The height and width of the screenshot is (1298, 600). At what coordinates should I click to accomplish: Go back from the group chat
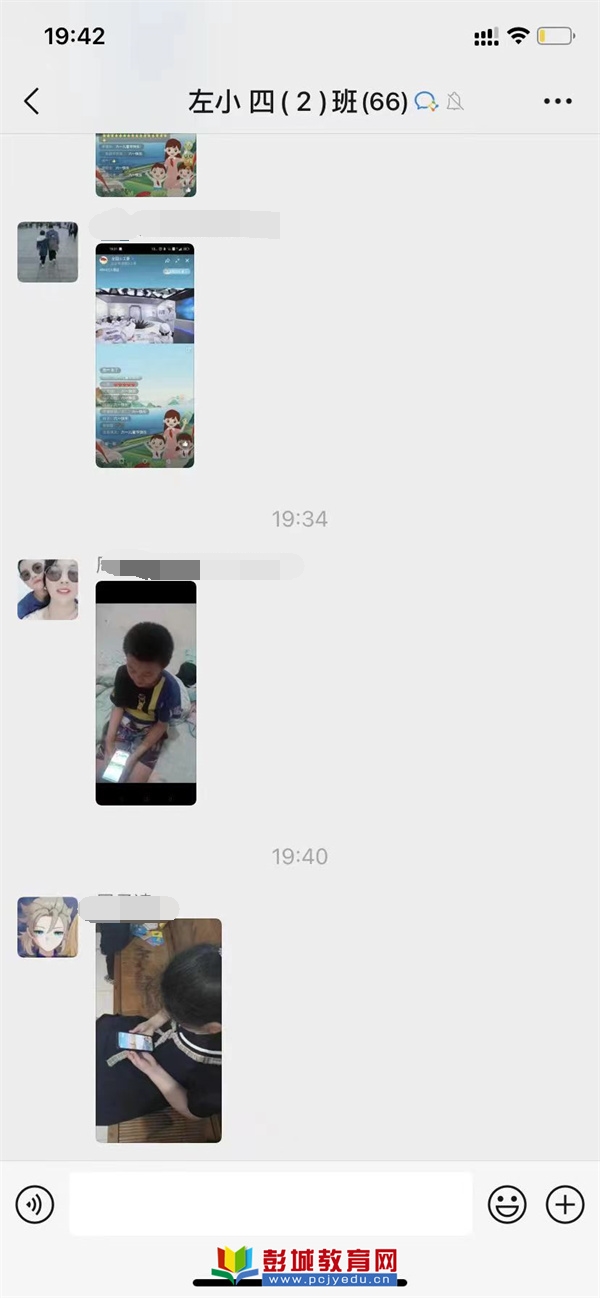[x=32, y=101]
